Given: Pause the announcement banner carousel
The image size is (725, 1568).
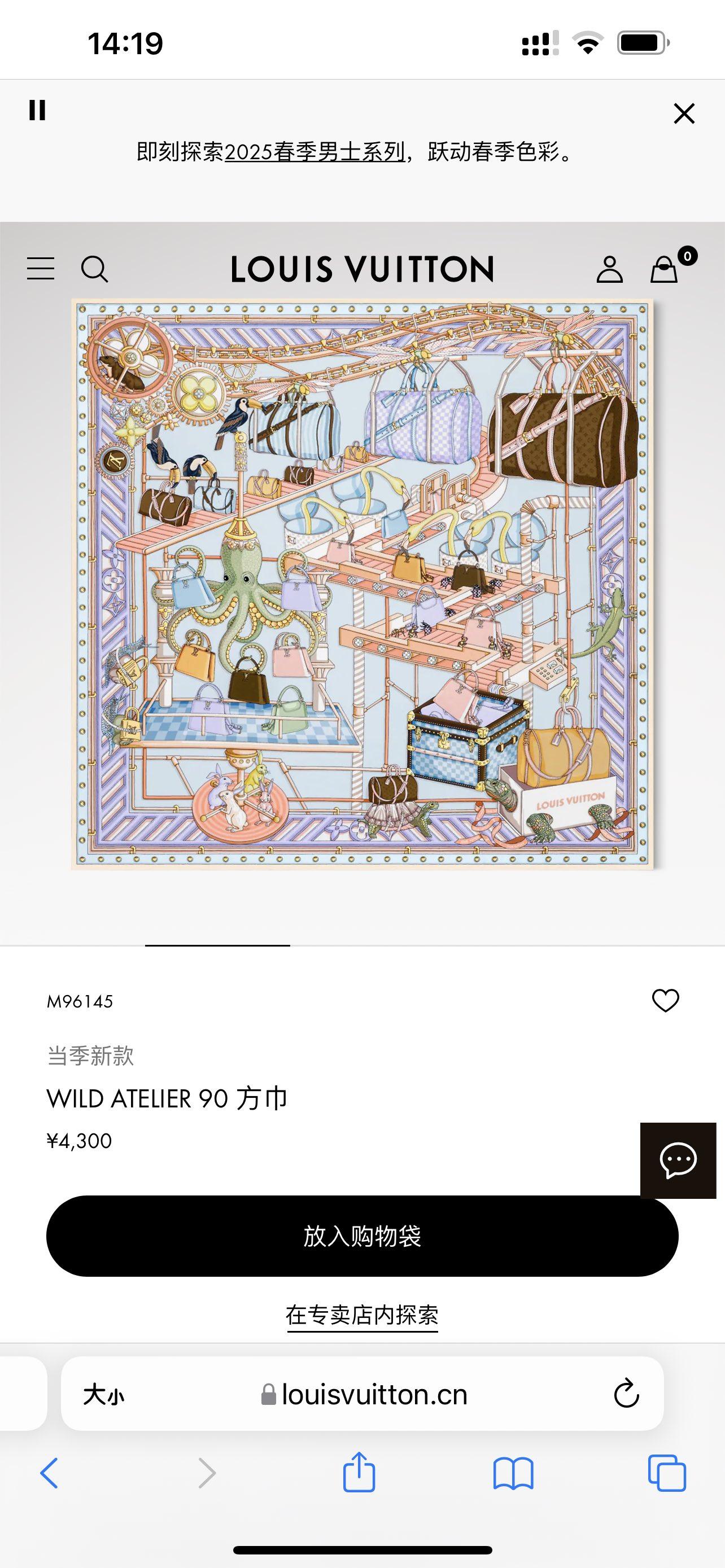Looking at the screenshot, I should pos(37,110).
